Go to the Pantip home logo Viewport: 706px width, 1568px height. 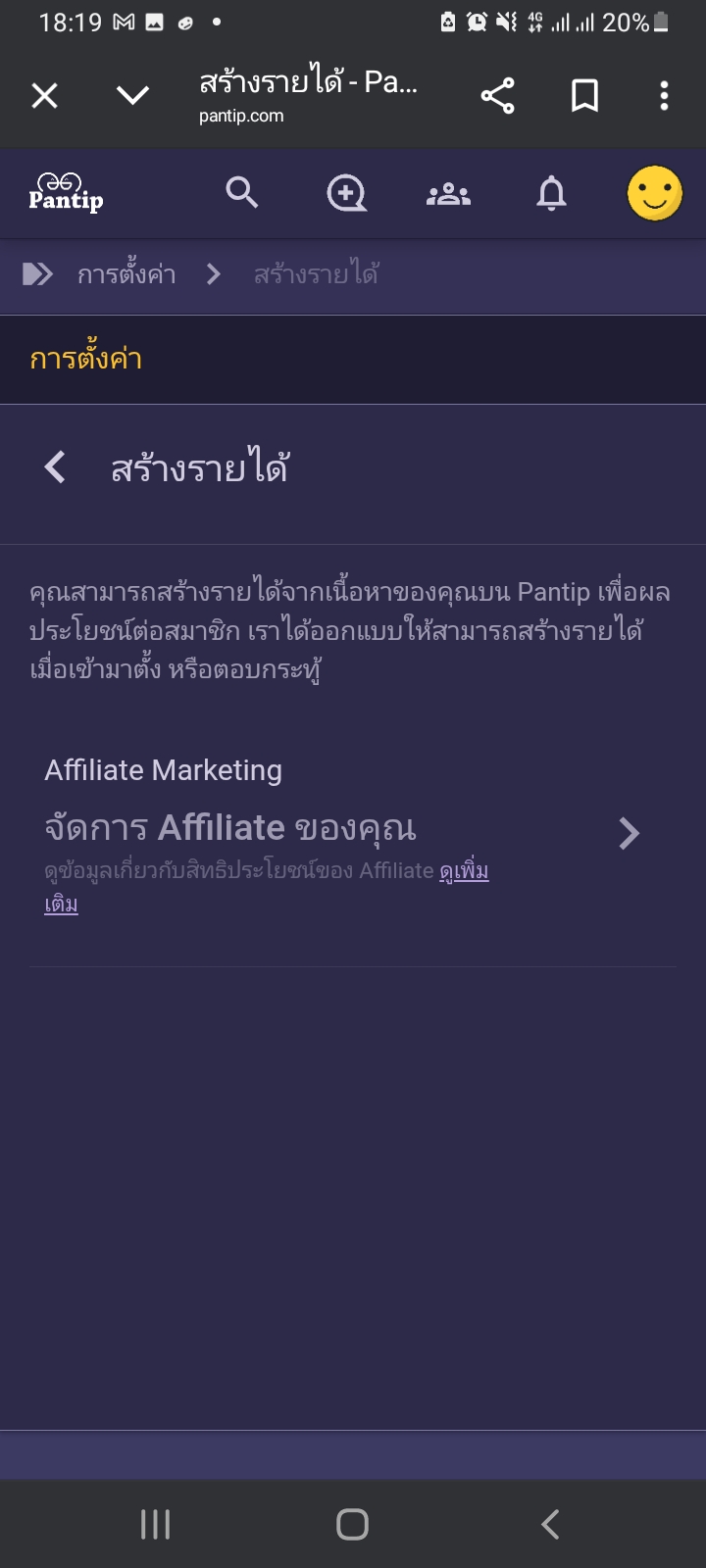click(x=66, y=193)
